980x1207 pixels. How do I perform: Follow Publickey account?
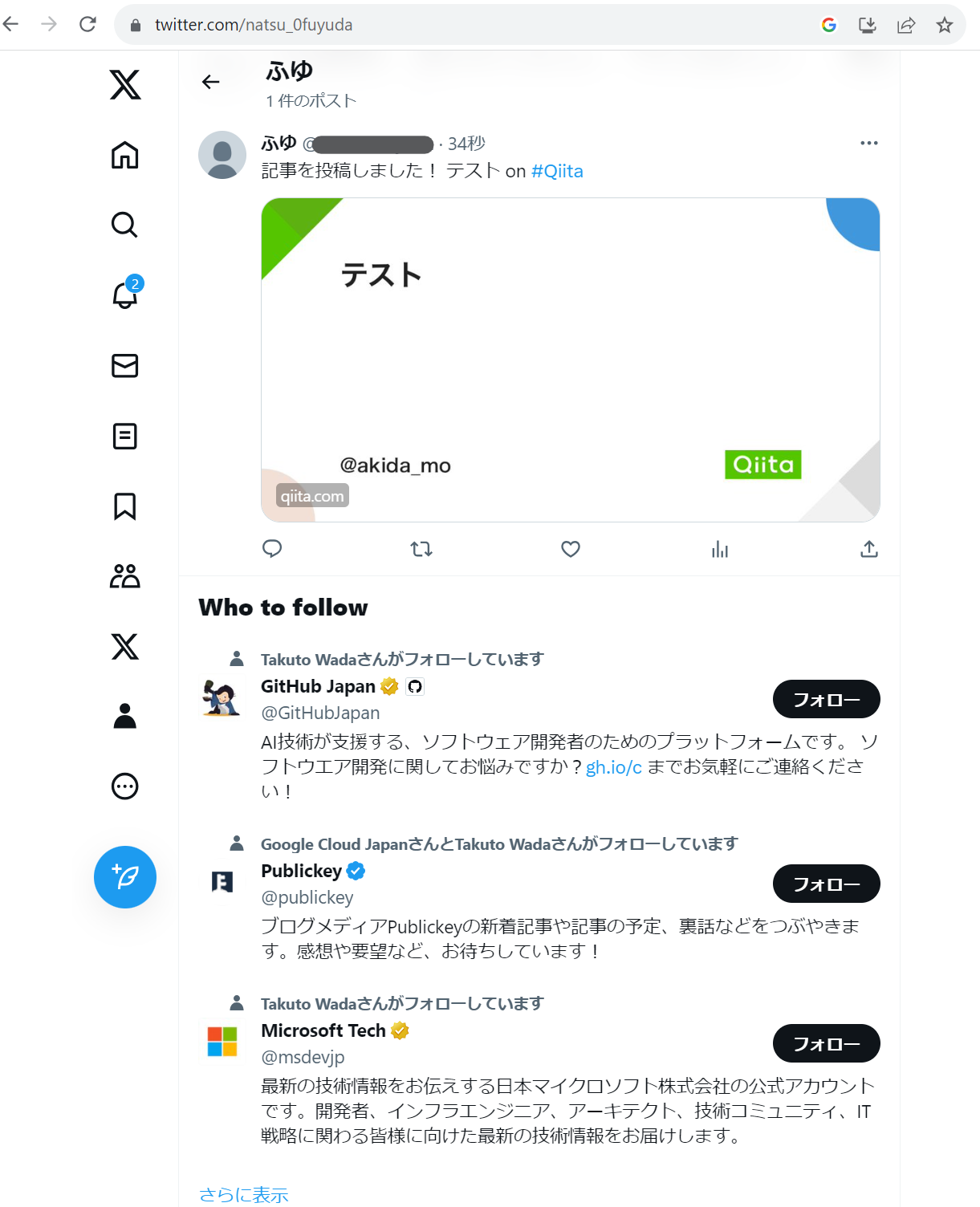pyautogui.click(x=826, y=884)
